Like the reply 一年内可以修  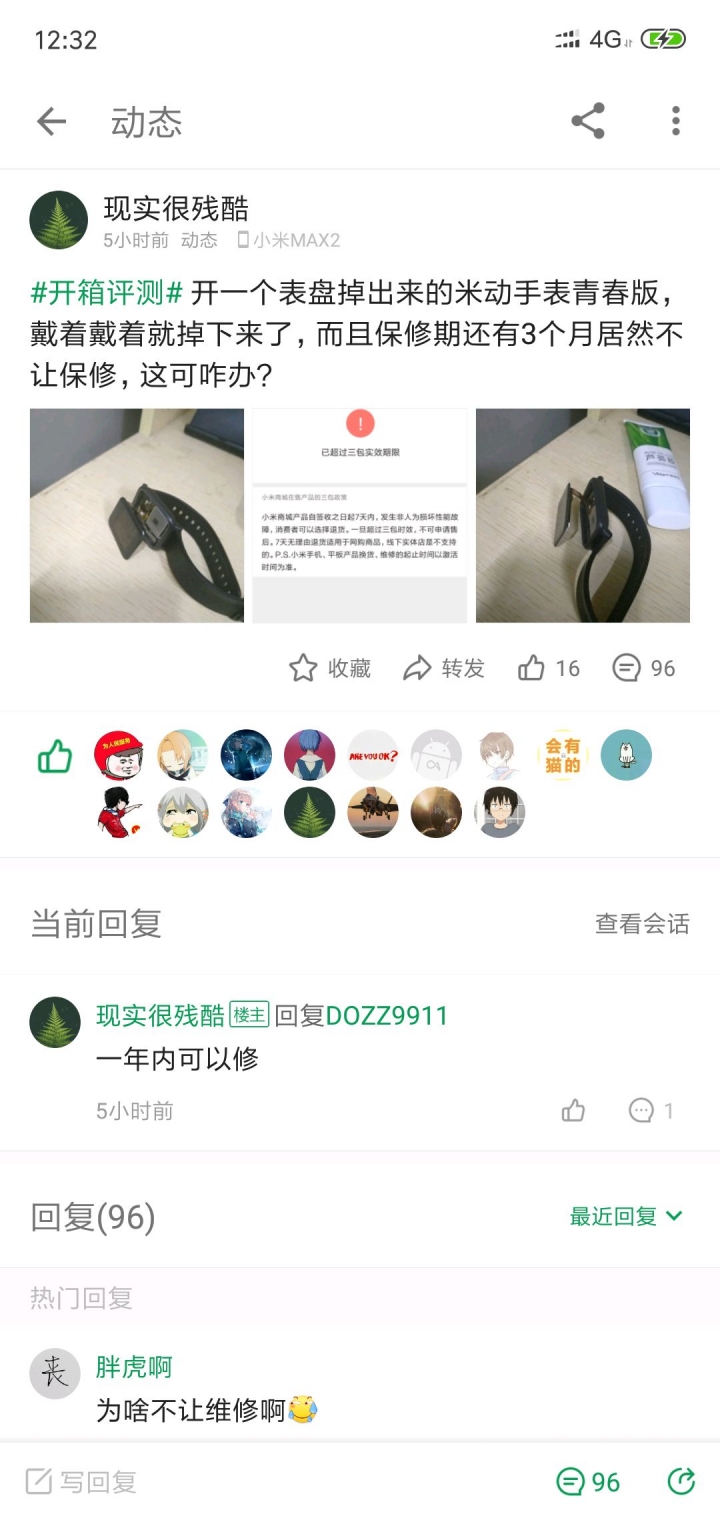point(573,1110)
